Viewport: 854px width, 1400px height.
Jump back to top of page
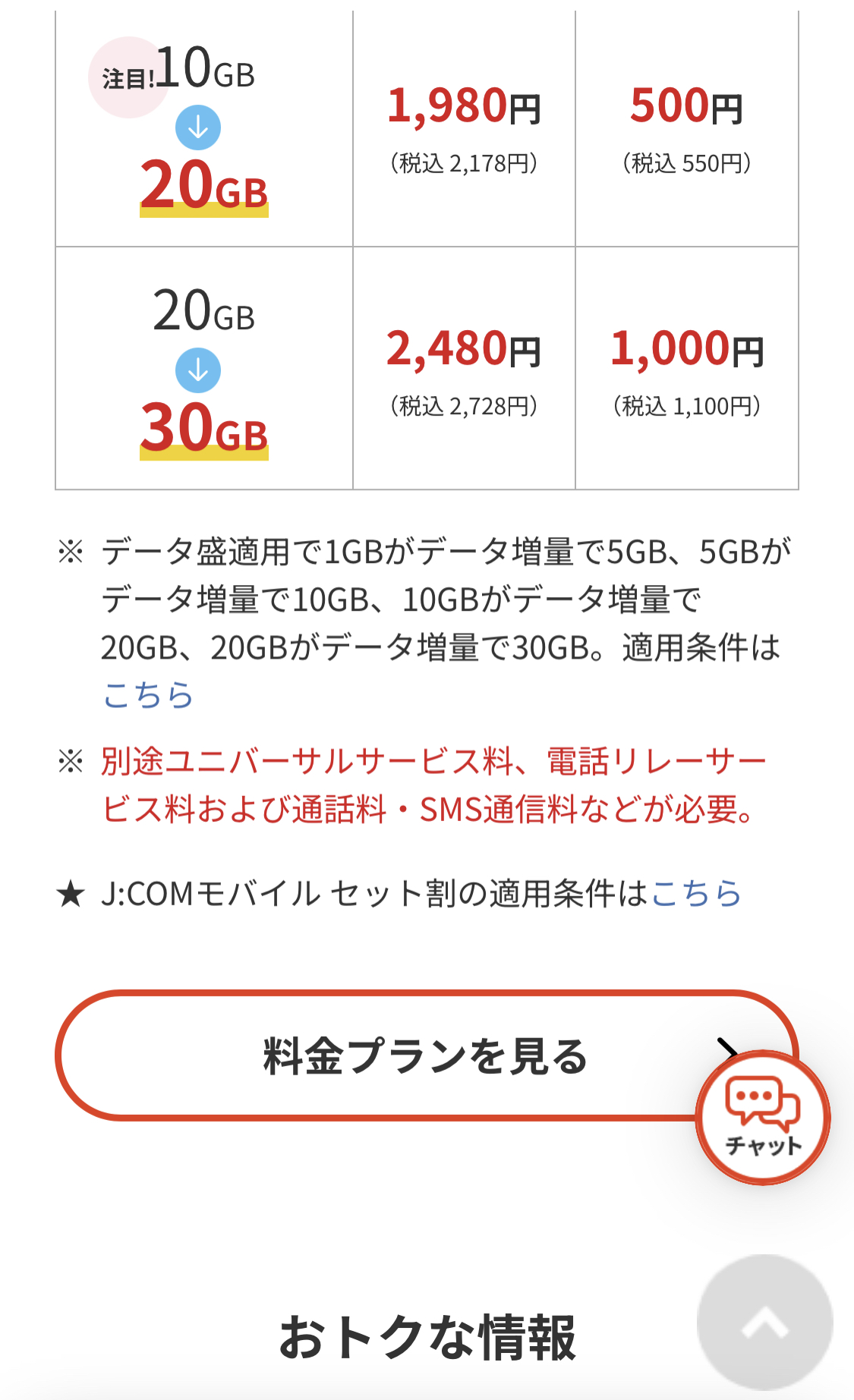coord(764,1321)
